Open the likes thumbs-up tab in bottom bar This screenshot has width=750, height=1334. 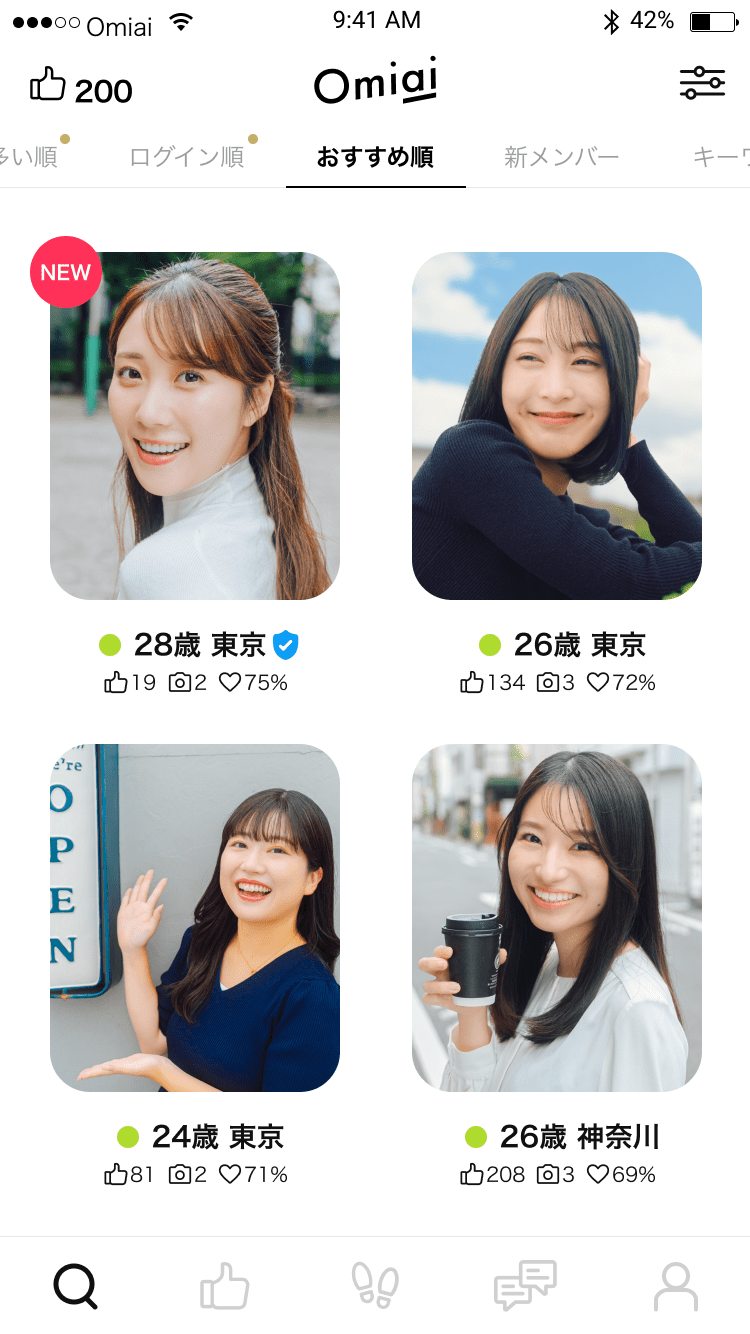(x=225, y=1285)
